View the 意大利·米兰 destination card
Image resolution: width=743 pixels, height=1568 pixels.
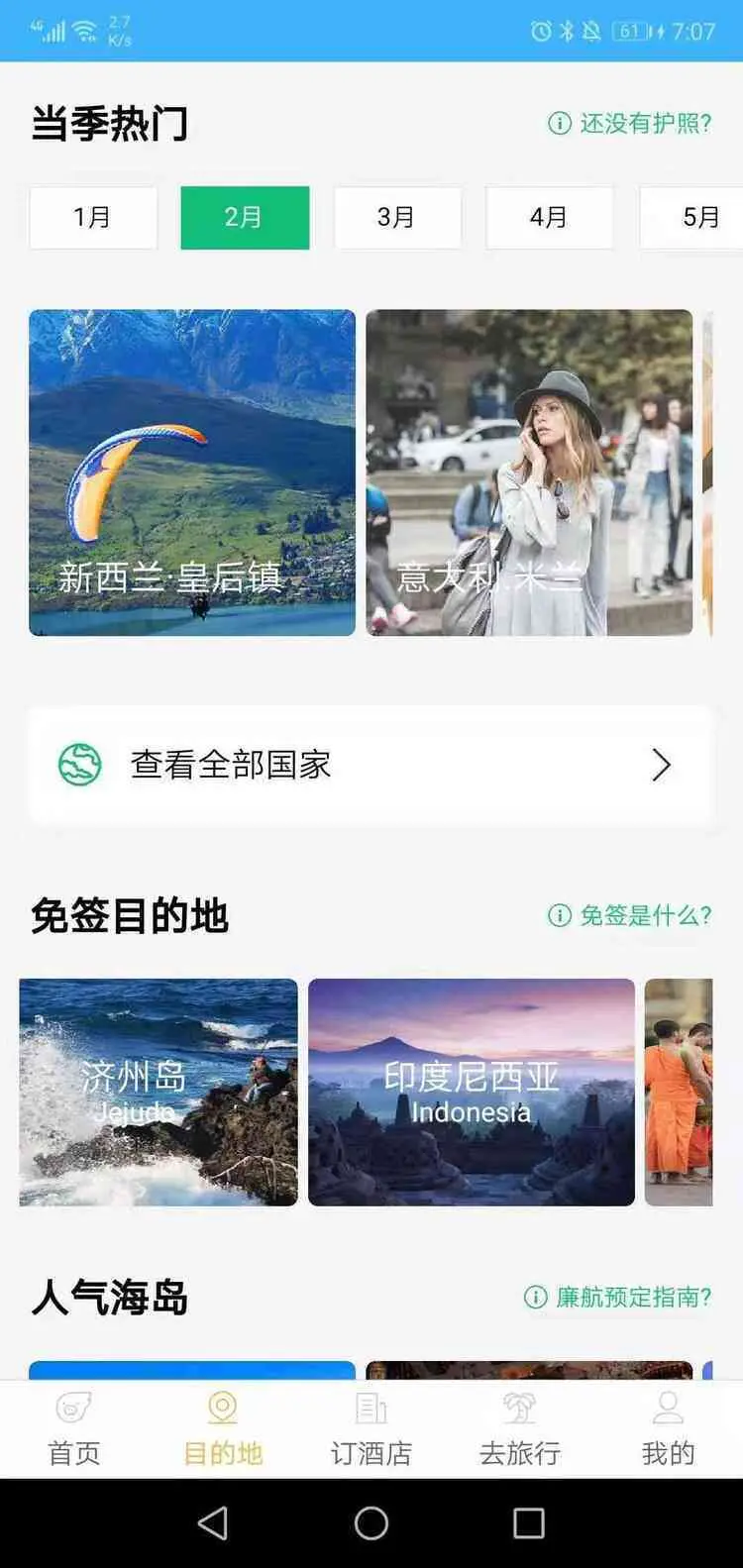pyautogui.click(x=529, y=472)
